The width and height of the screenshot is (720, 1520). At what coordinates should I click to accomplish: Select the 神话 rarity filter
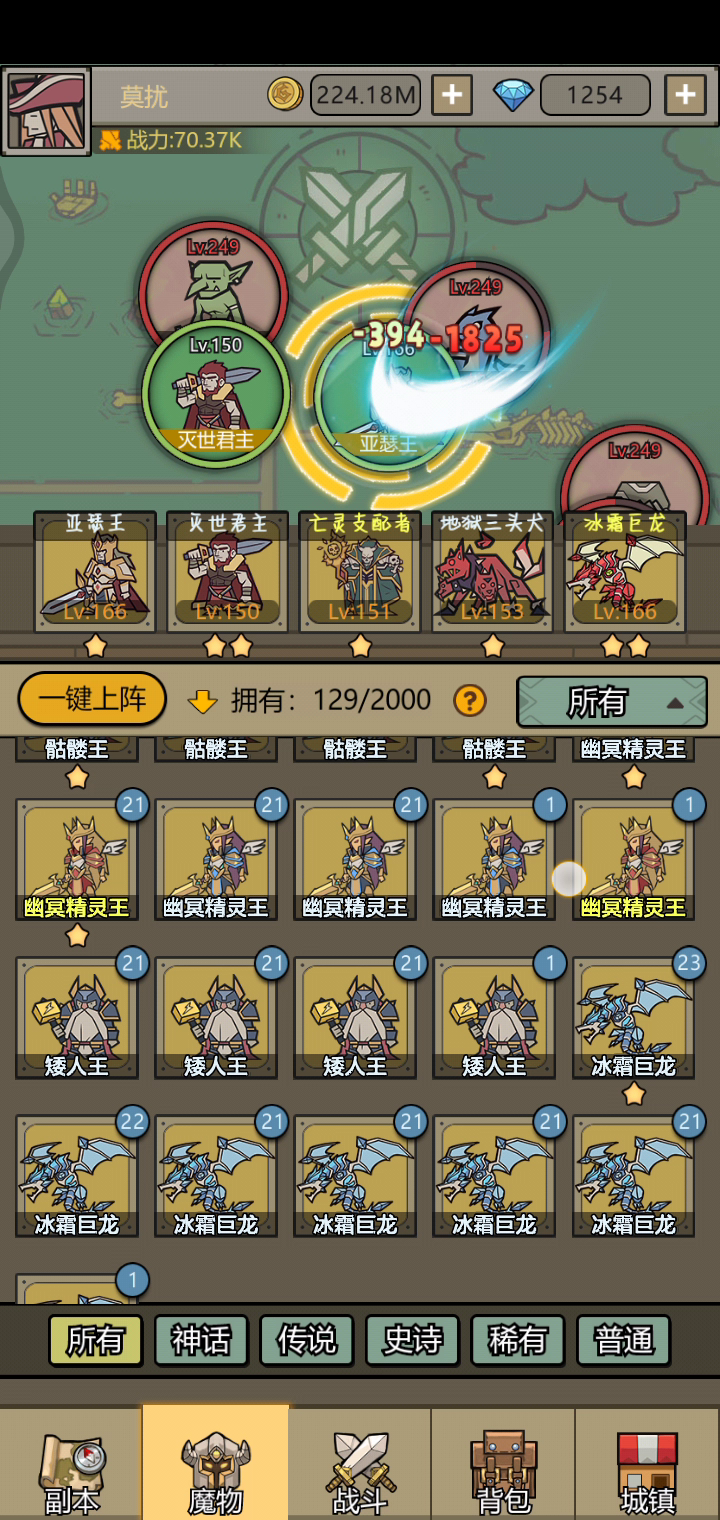click(x=200, y=1340)
